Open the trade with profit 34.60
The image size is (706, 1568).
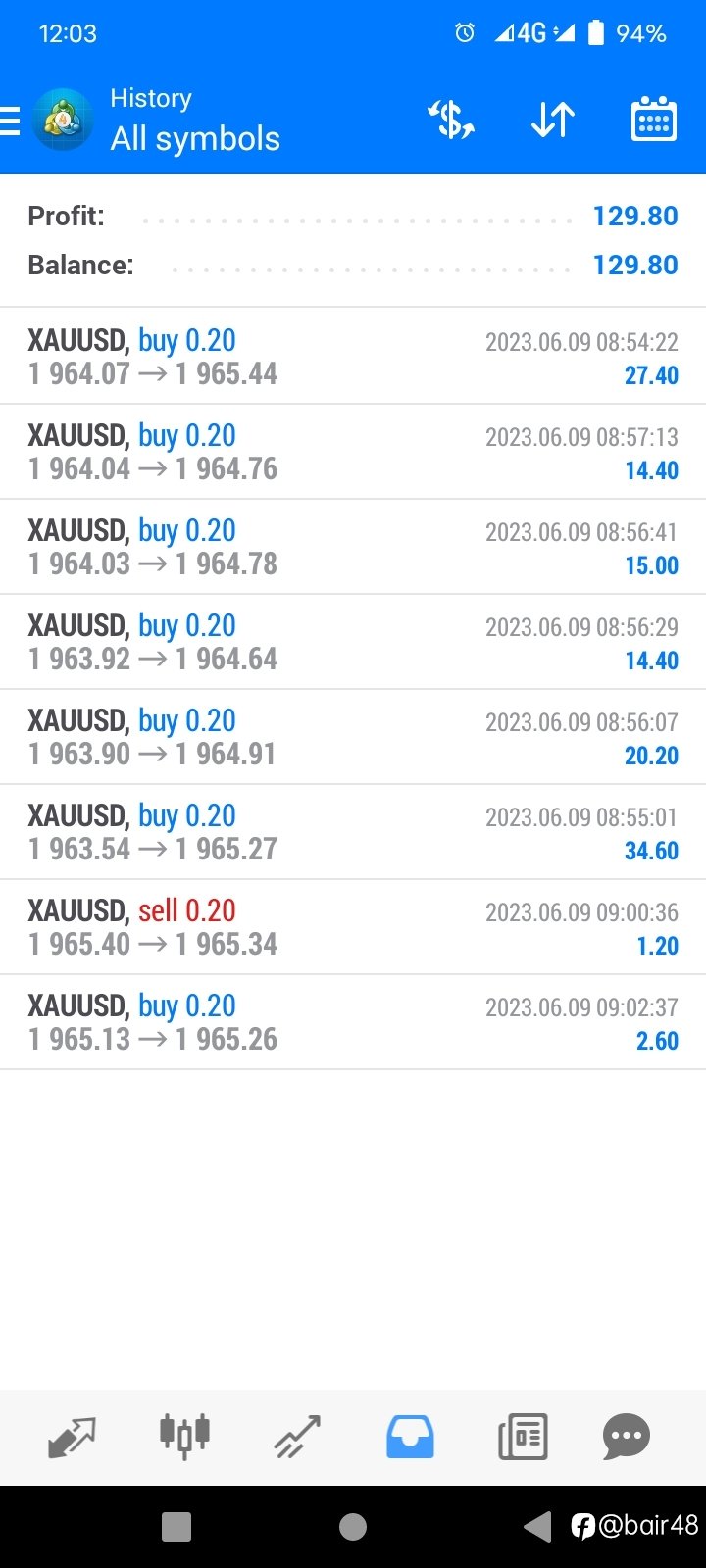point(353,832)
